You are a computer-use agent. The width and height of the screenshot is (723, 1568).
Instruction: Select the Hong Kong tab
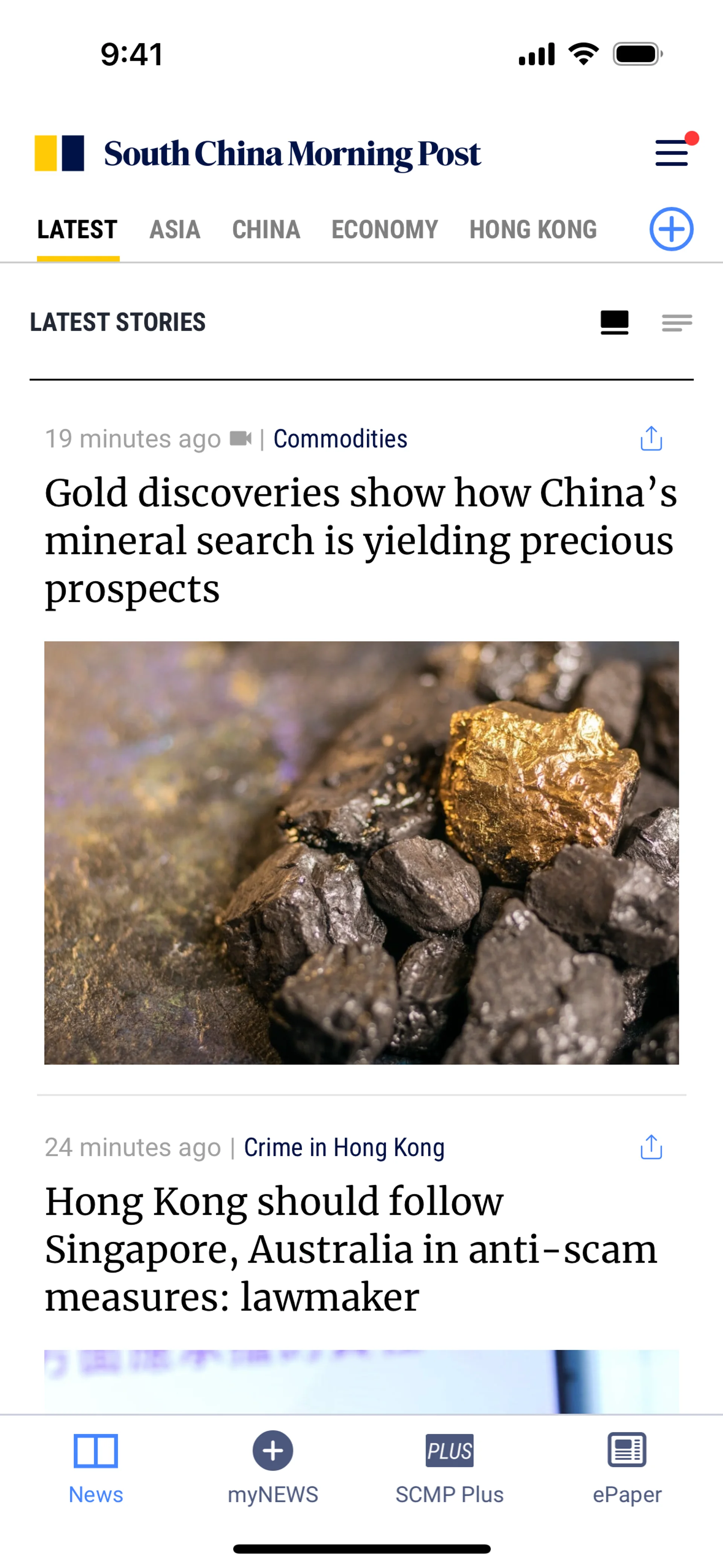(532, 230)
